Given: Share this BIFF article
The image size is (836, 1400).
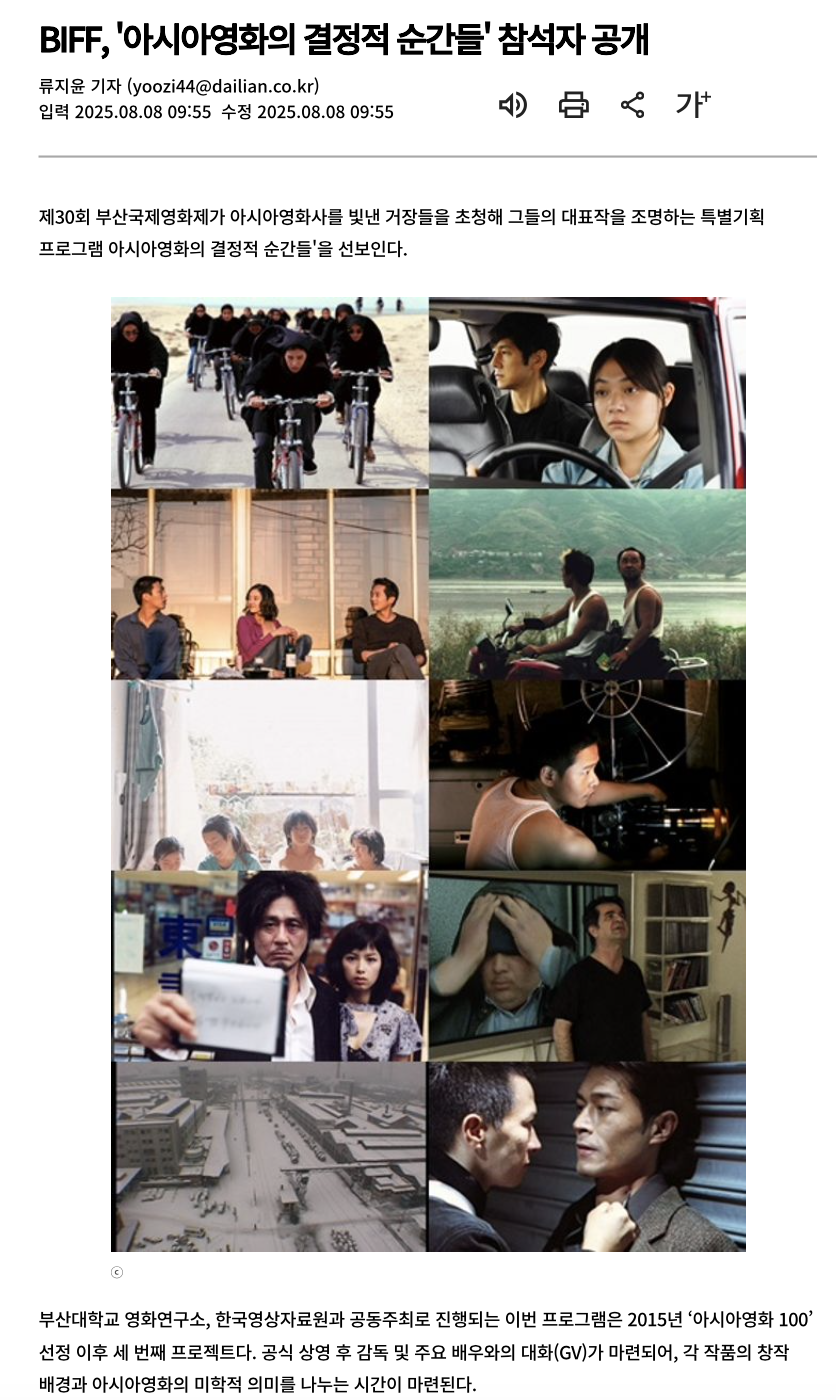Looking at the screenshot, I should [x=632, y=105].
